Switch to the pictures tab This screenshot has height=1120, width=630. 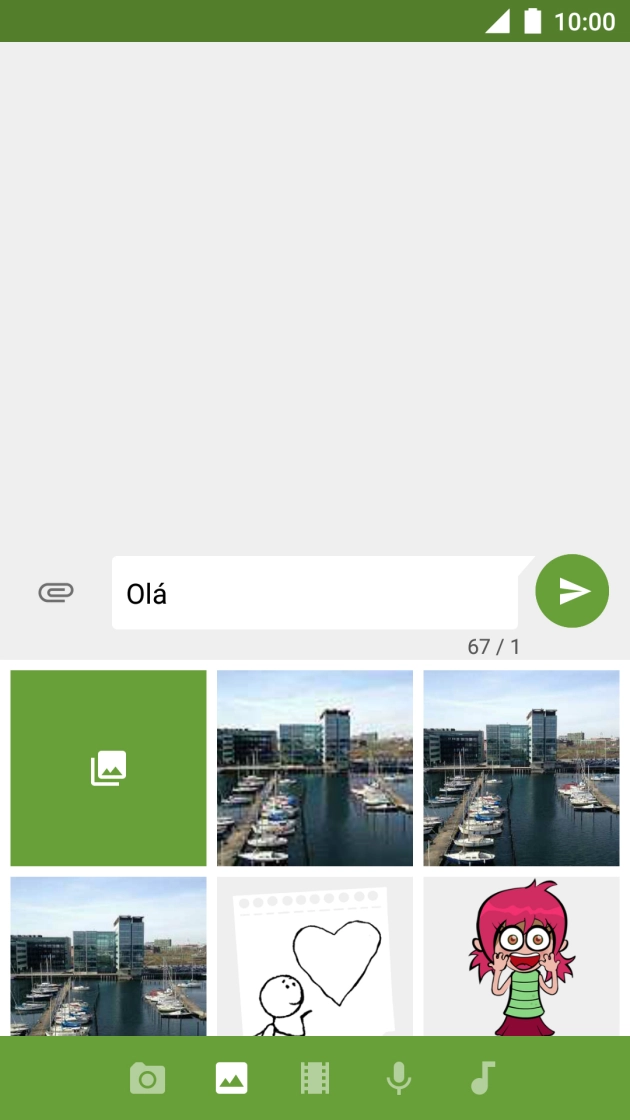click(x=231, y=1078)
